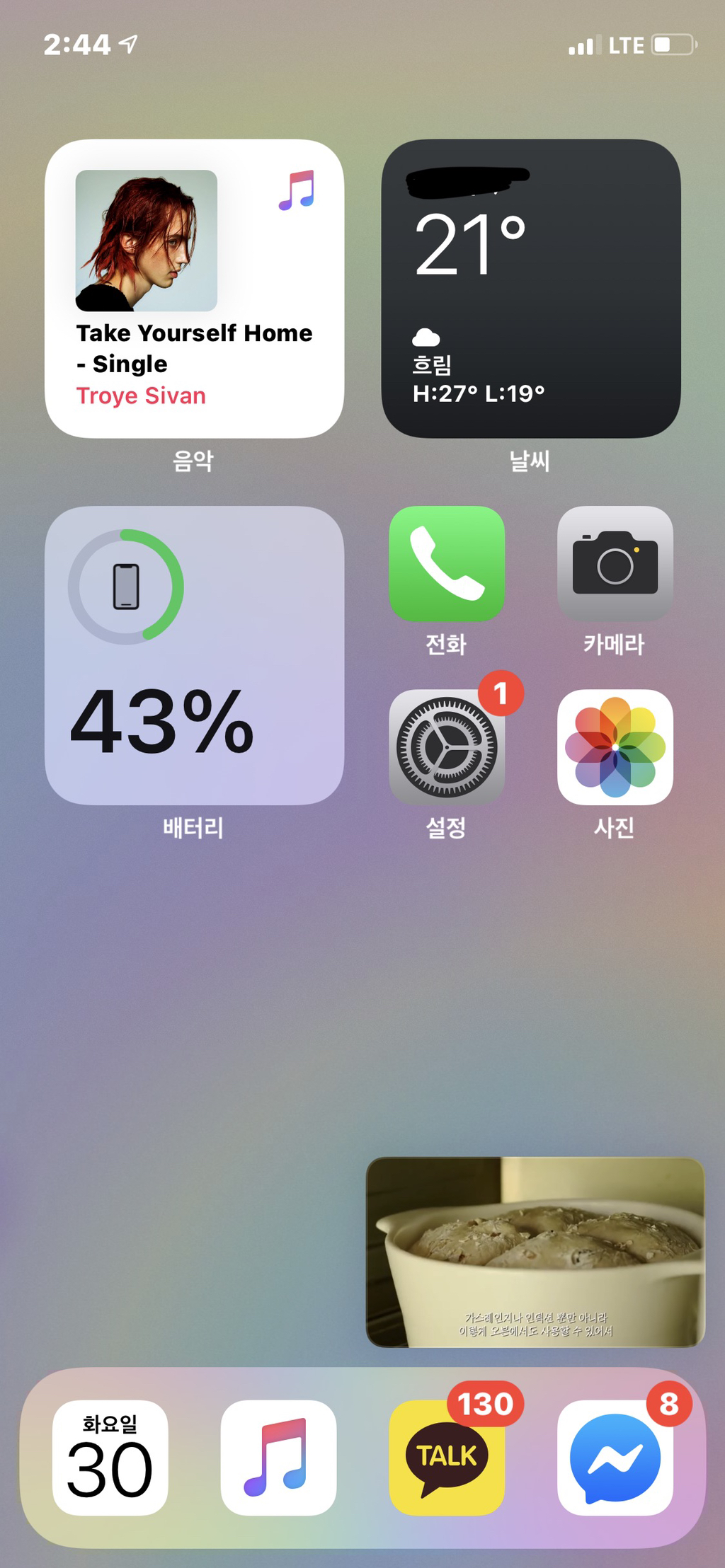Open Messenger with 8 notifications
This screenshot has height=1568, width=725.
click(x=615, y=1458)
